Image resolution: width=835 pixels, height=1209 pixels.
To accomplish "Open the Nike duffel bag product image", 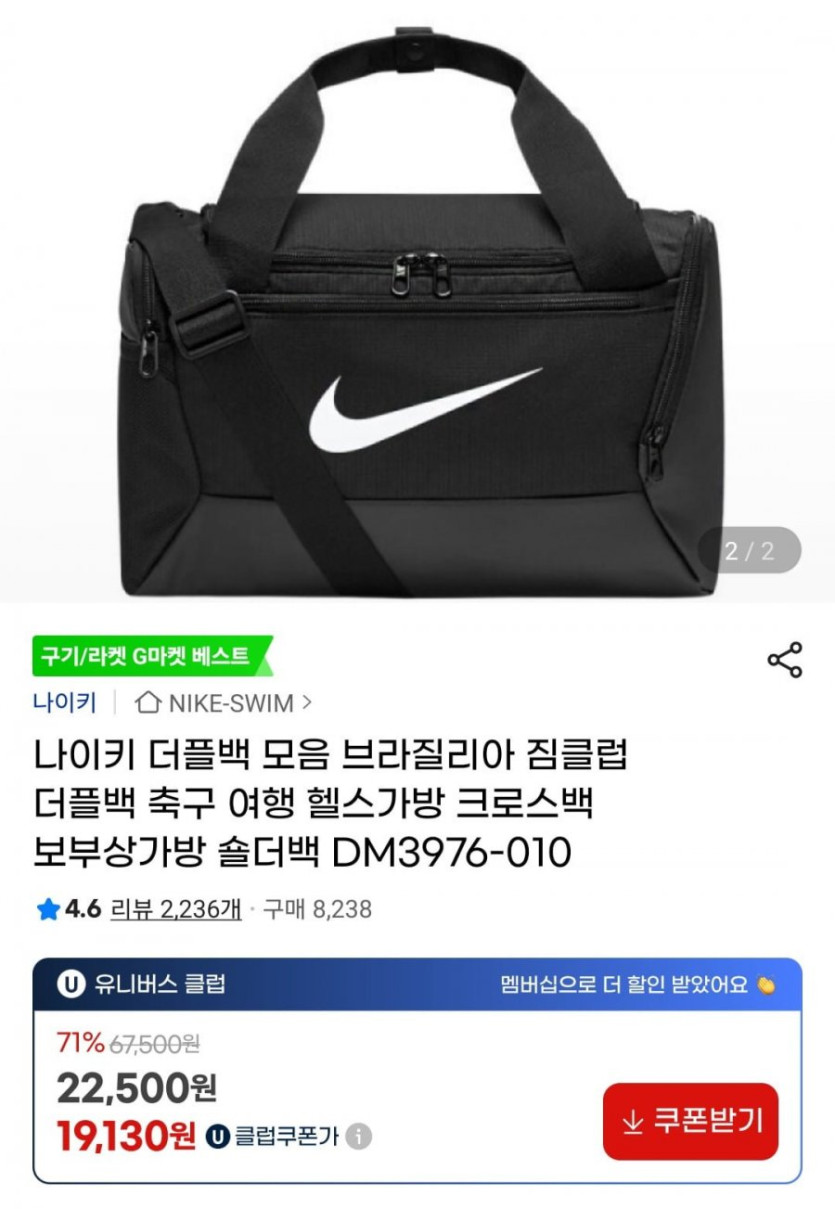I will (x=417, y=320).
